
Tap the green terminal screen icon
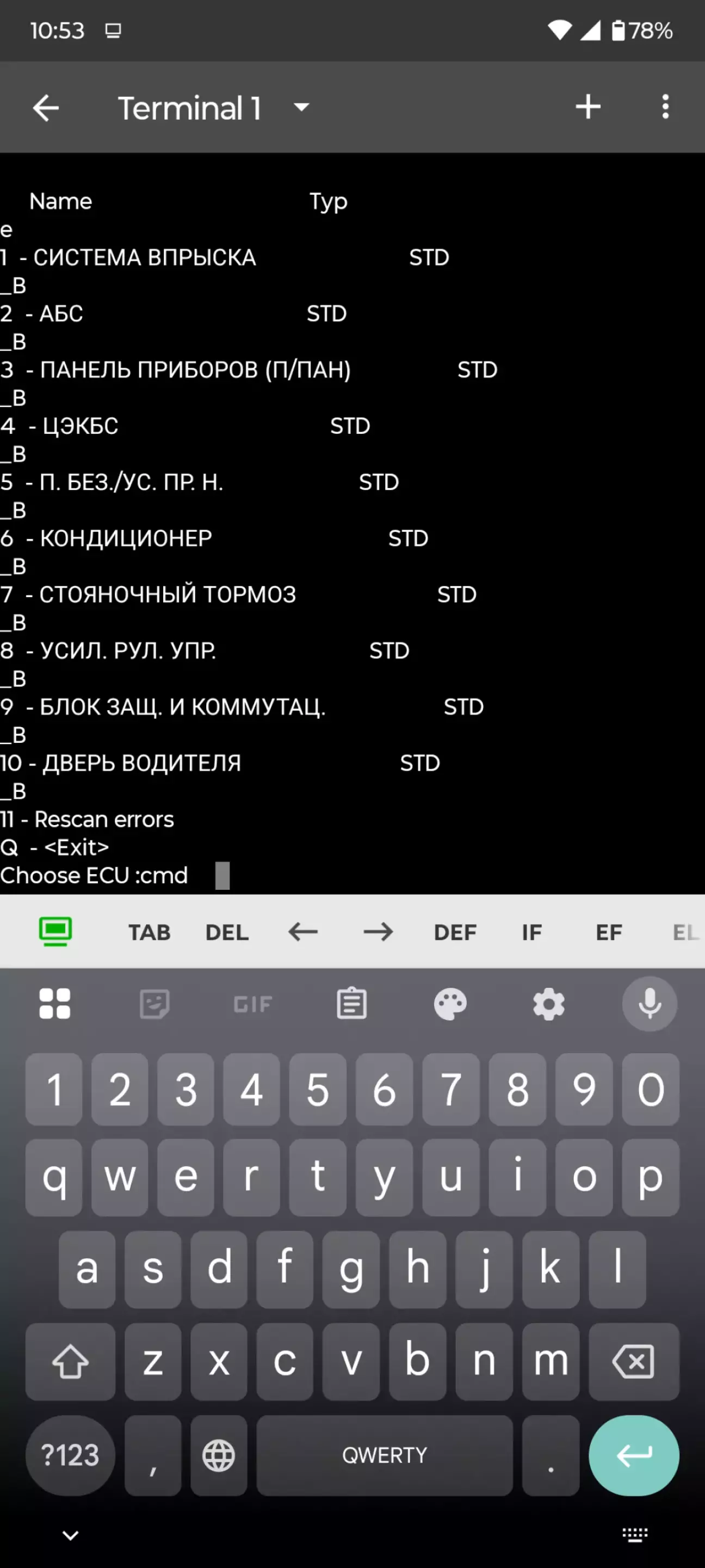coord(55,931)
